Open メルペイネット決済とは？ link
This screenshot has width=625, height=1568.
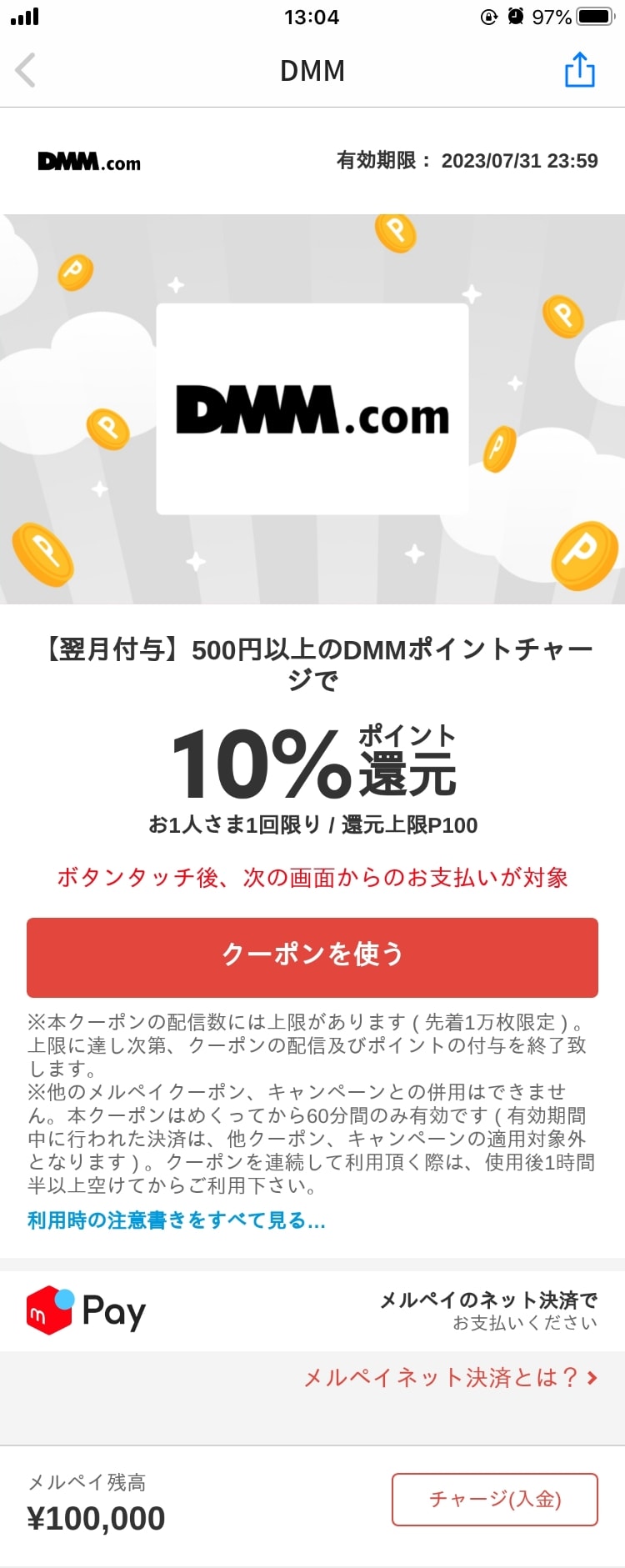450,1378
